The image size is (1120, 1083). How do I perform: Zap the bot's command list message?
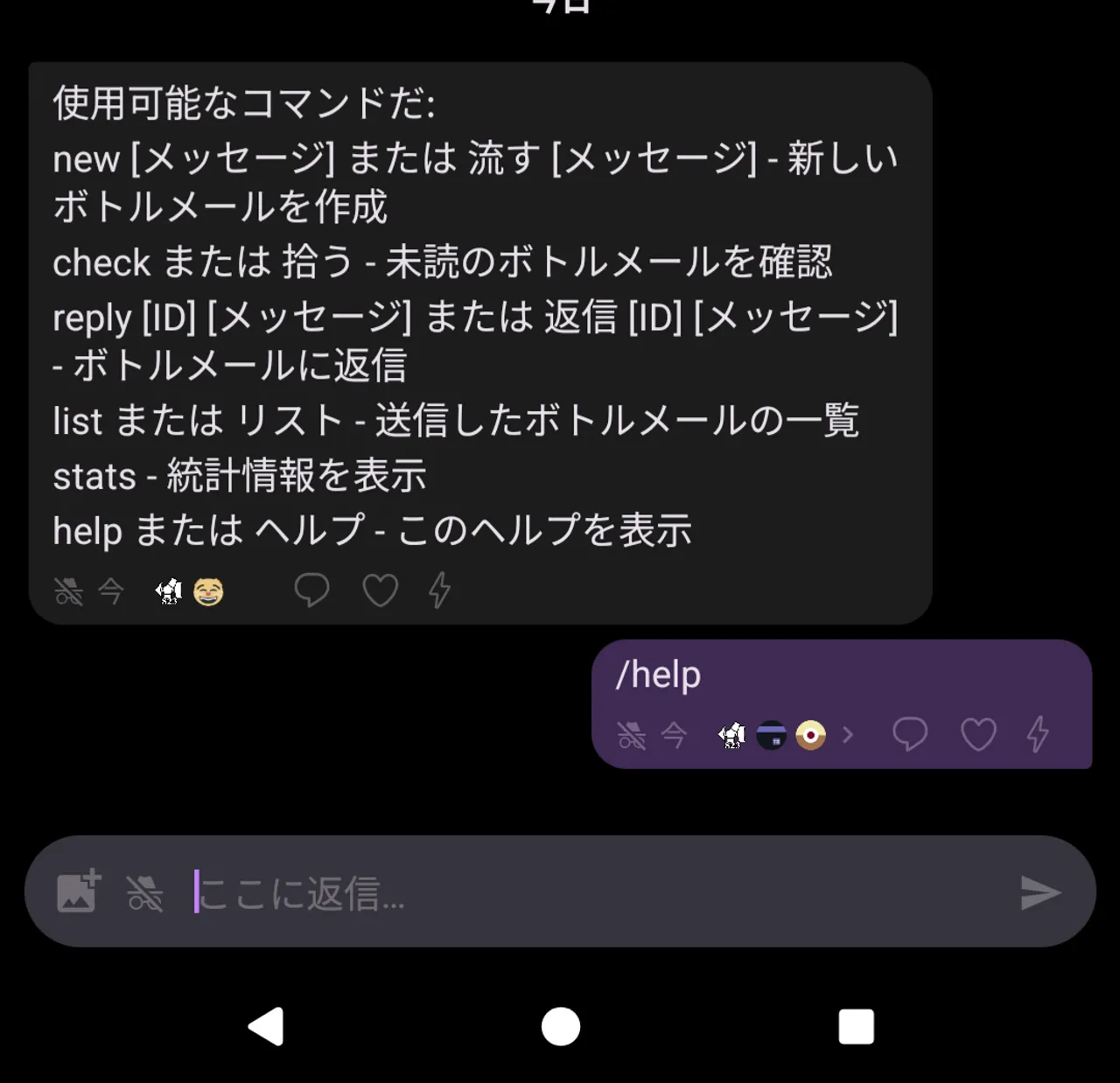coord(439,590)
